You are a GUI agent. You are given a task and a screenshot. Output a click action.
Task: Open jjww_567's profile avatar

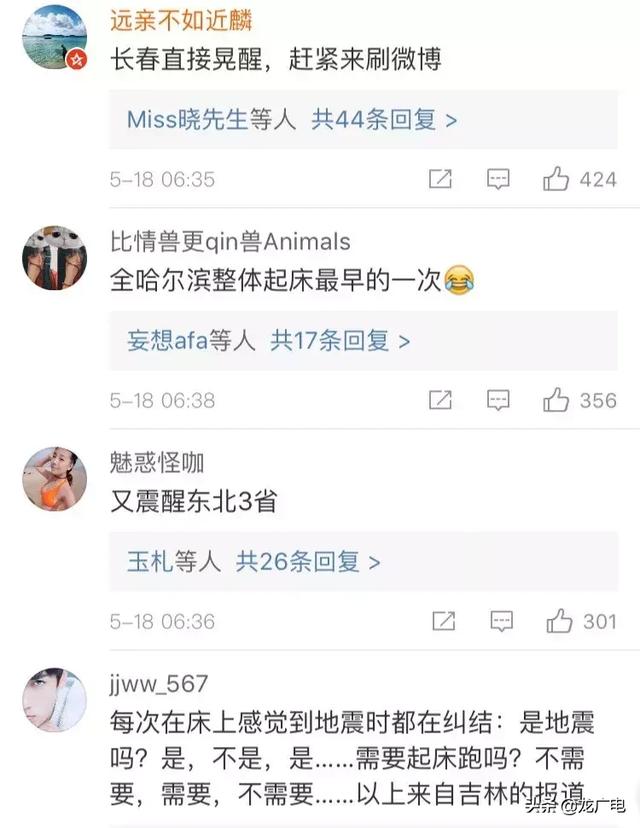point(54,700)
